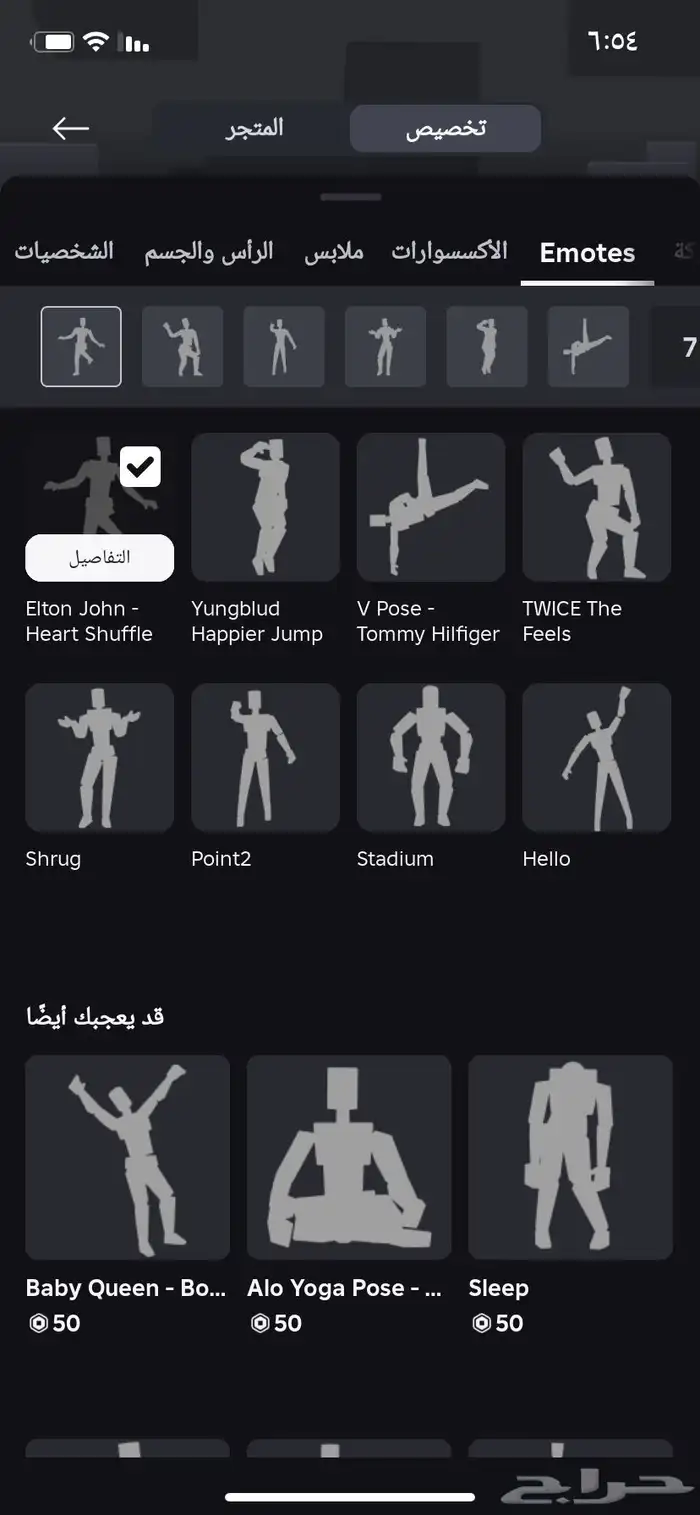Screen dimensions: 700x1515
Task: Select the Yungblud Happier Jump emote
Action: click(x=265, y=507)
